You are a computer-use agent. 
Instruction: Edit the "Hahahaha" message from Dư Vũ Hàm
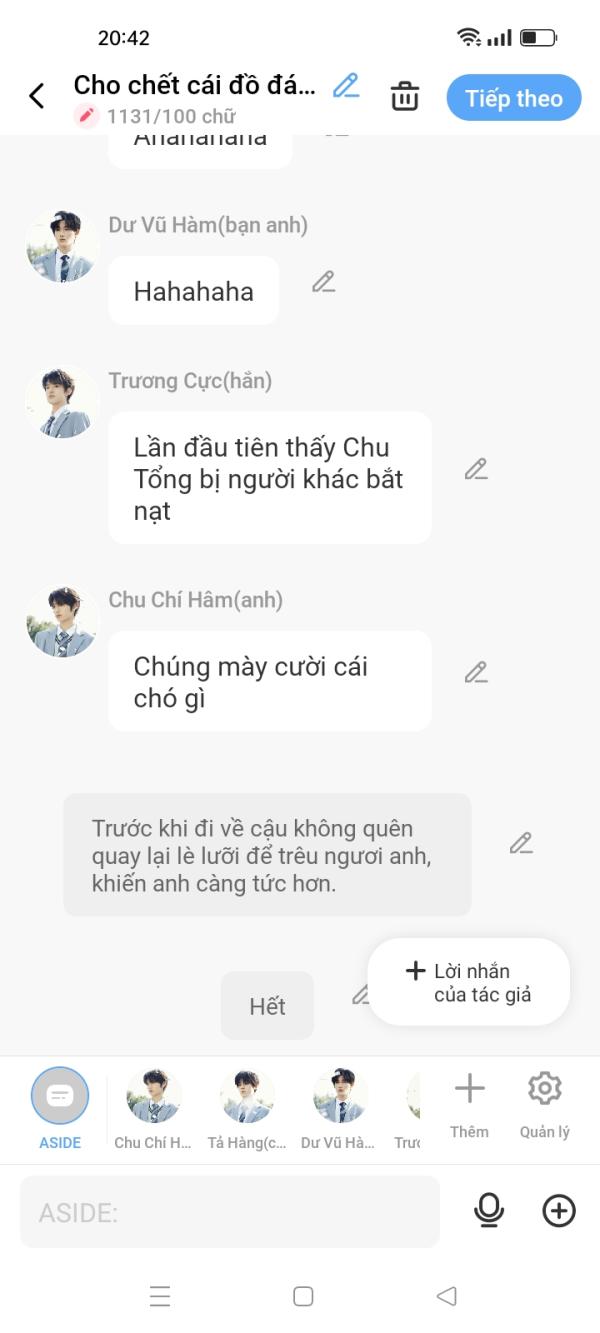pyautogui.click(x=323, y=282)
